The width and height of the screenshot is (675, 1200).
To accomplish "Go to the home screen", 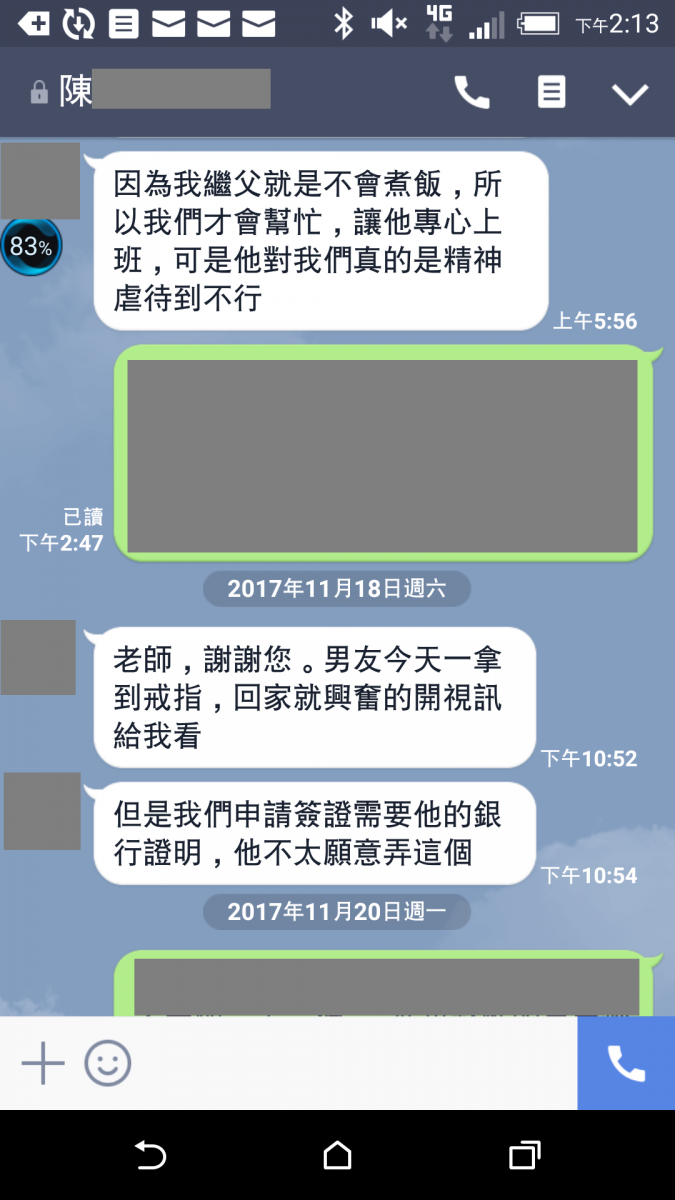I will [x=338, y=1156].
